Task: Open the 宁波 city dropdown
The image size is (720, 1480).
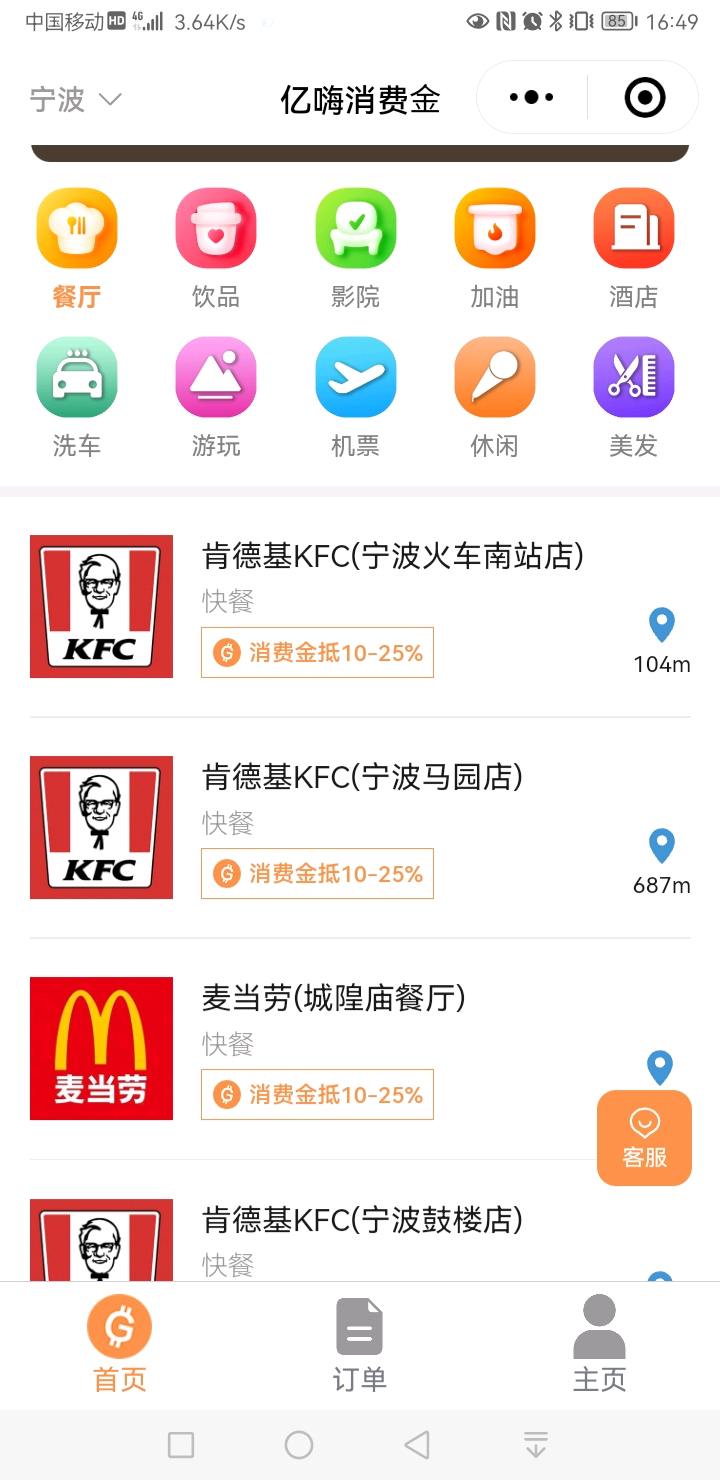Action: [x=75, y=99]
